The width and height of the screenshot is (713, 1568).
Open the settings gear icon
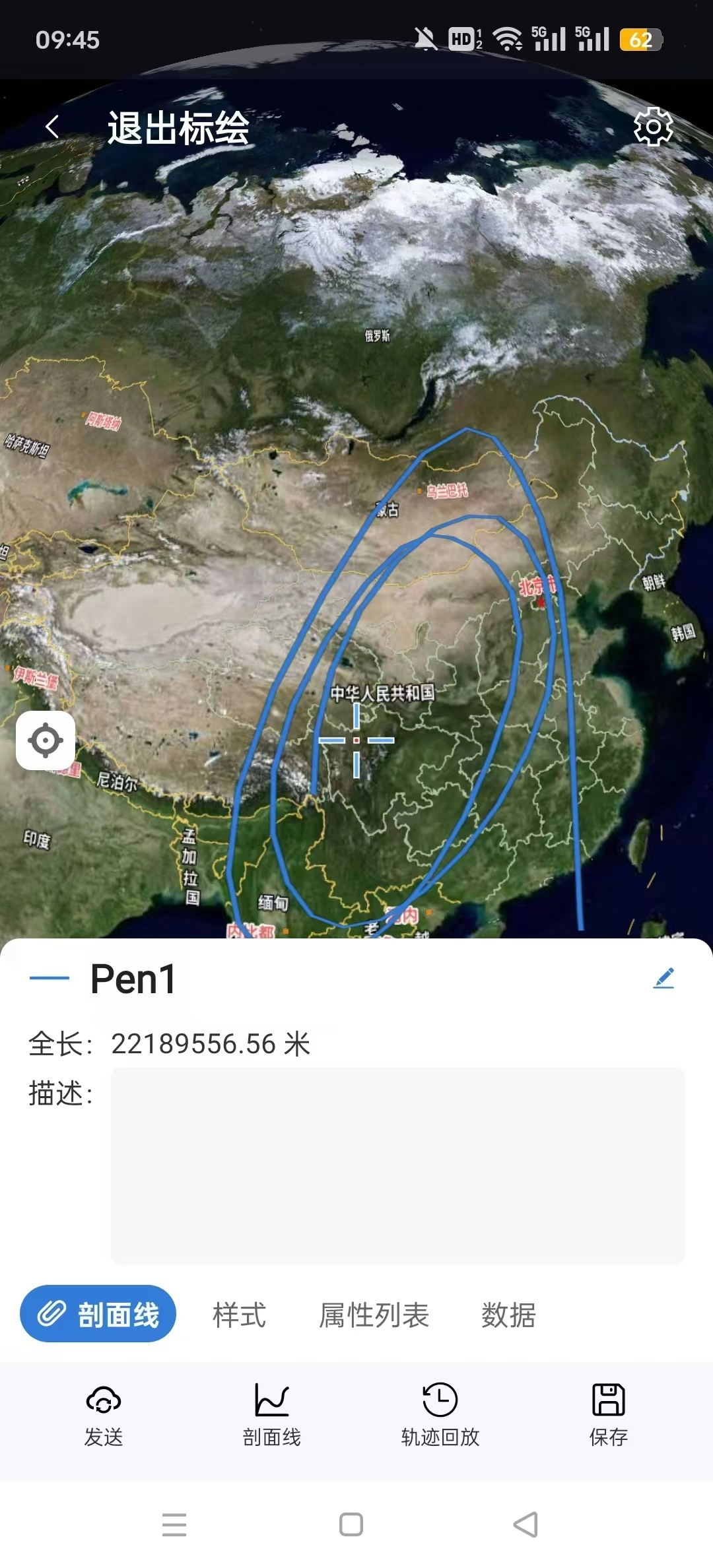[653, 126]
